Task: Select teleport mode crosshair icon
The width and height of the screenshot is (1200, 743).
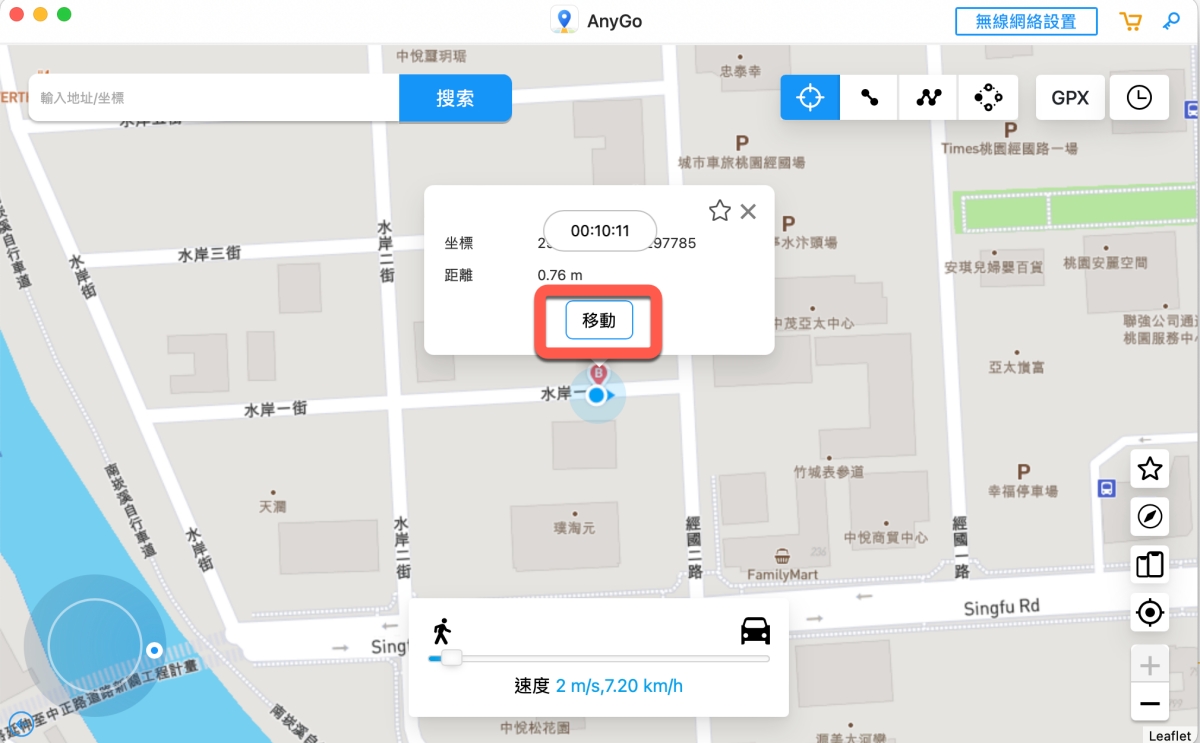Action: 809,98
